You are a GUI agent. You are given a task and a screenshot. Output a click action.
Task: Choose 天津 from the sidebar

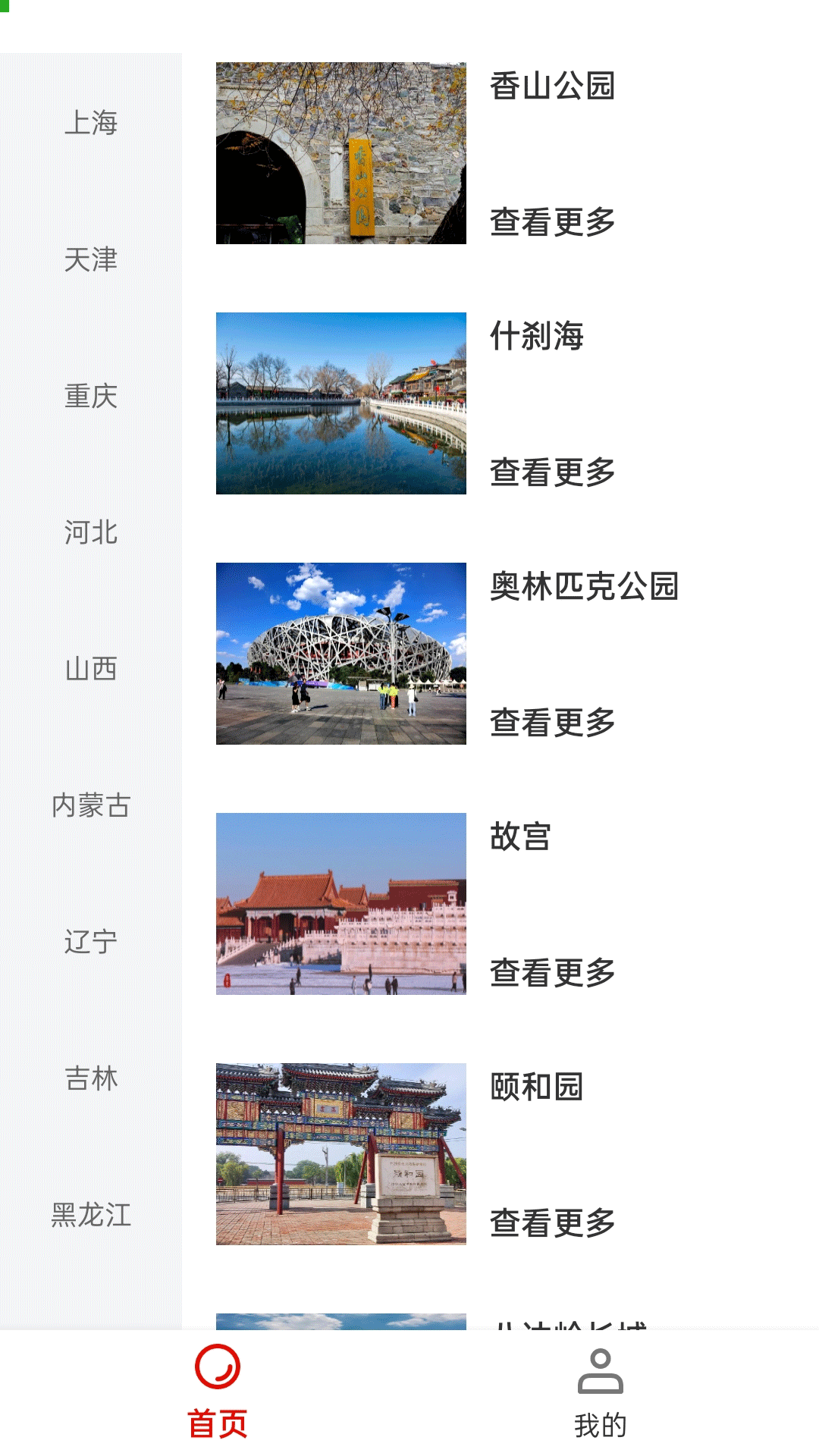pos(91,259)
